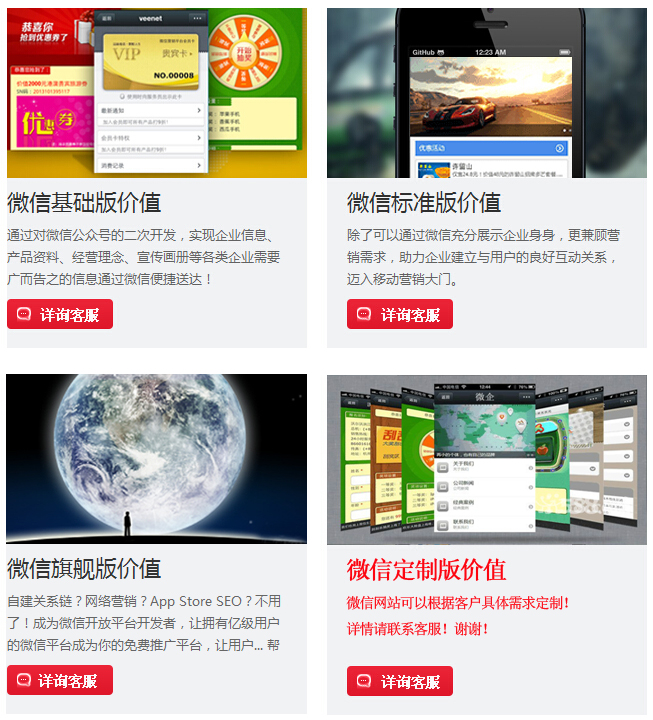Image resolution: width=653 pixels, height=720 pixels.
Task: Open the 微信基础版价值 card image
Action: (x=157, y=93)
